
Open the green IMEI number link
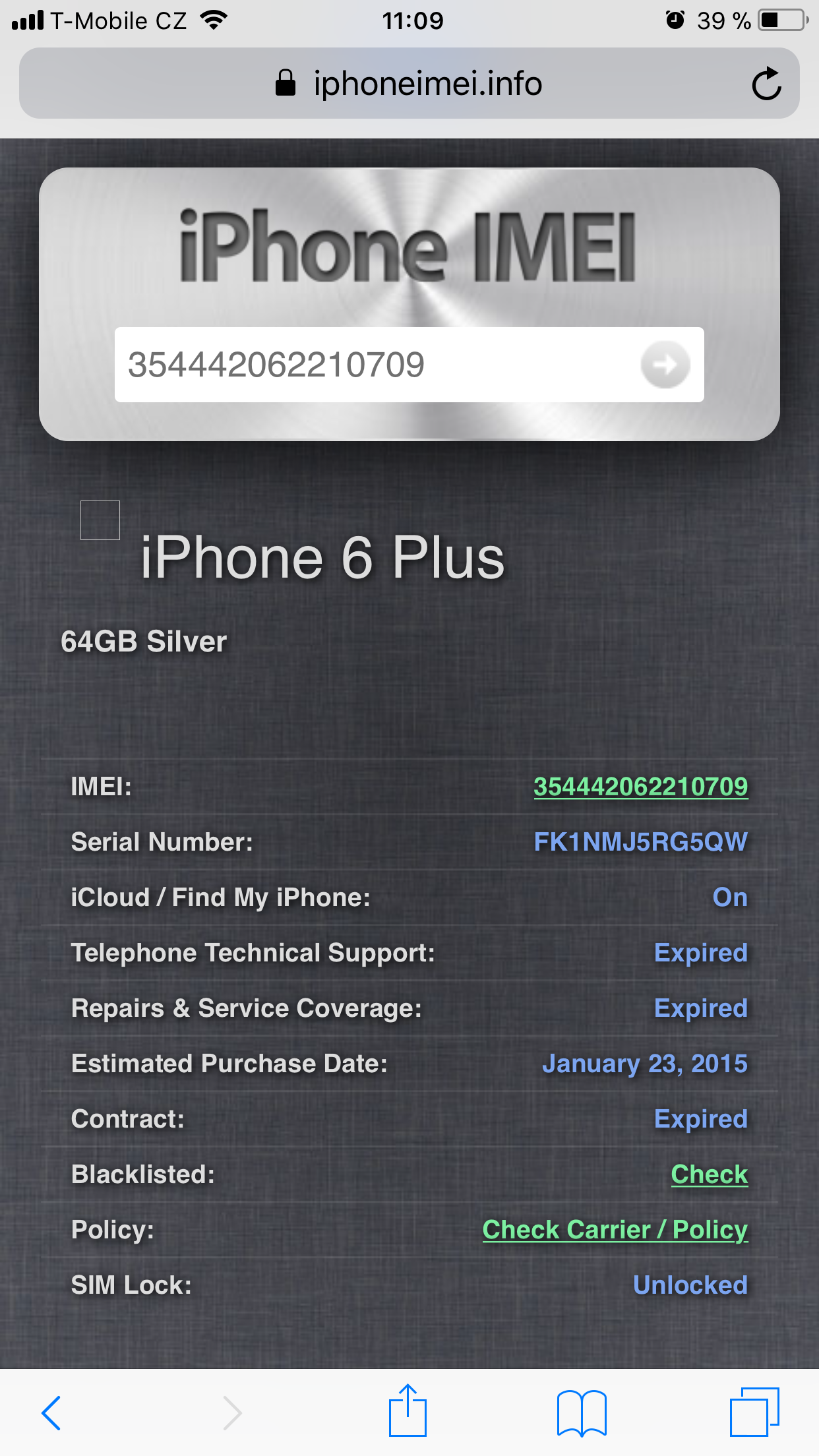pyautogui.click(x=640, y=787)
